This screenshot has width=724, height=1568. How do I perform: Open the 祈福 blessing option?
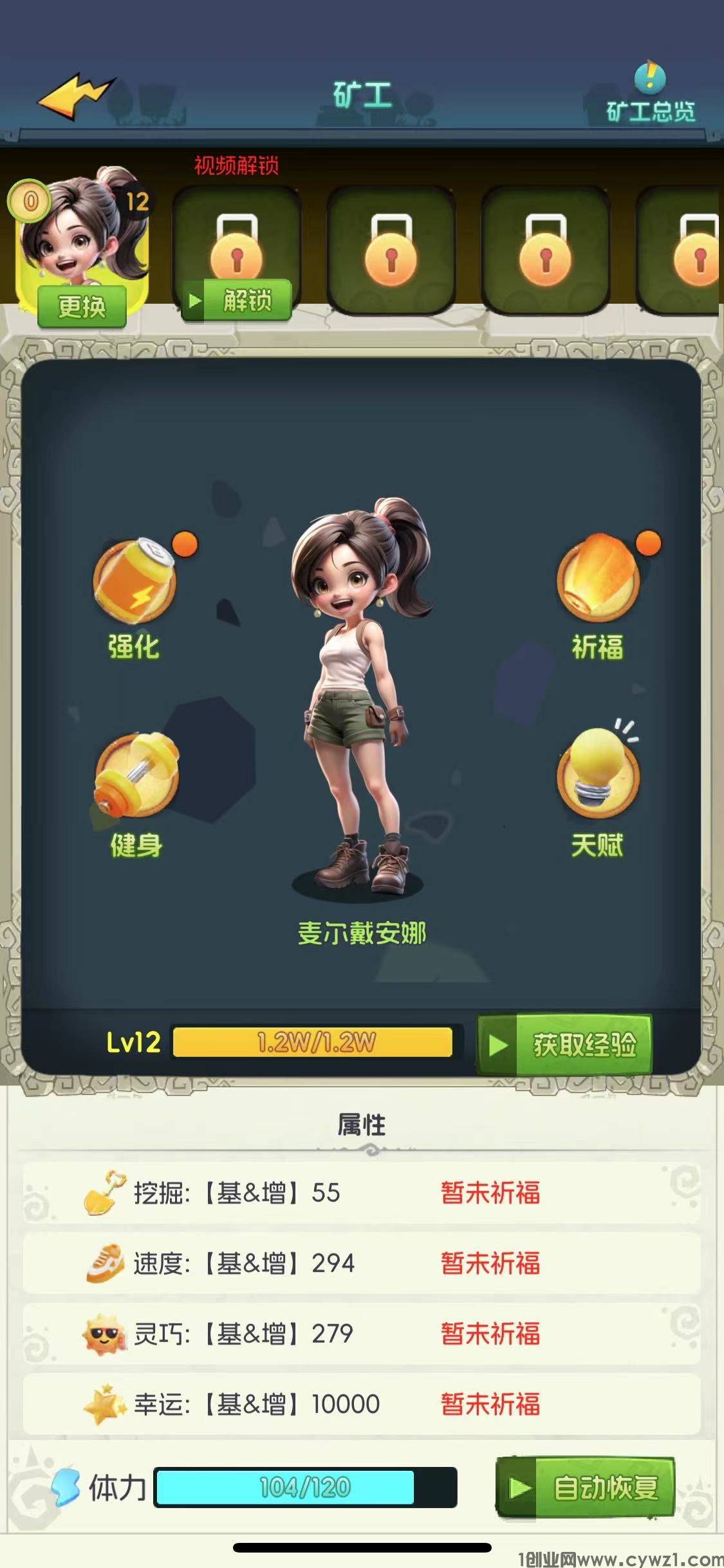[598, 578]
